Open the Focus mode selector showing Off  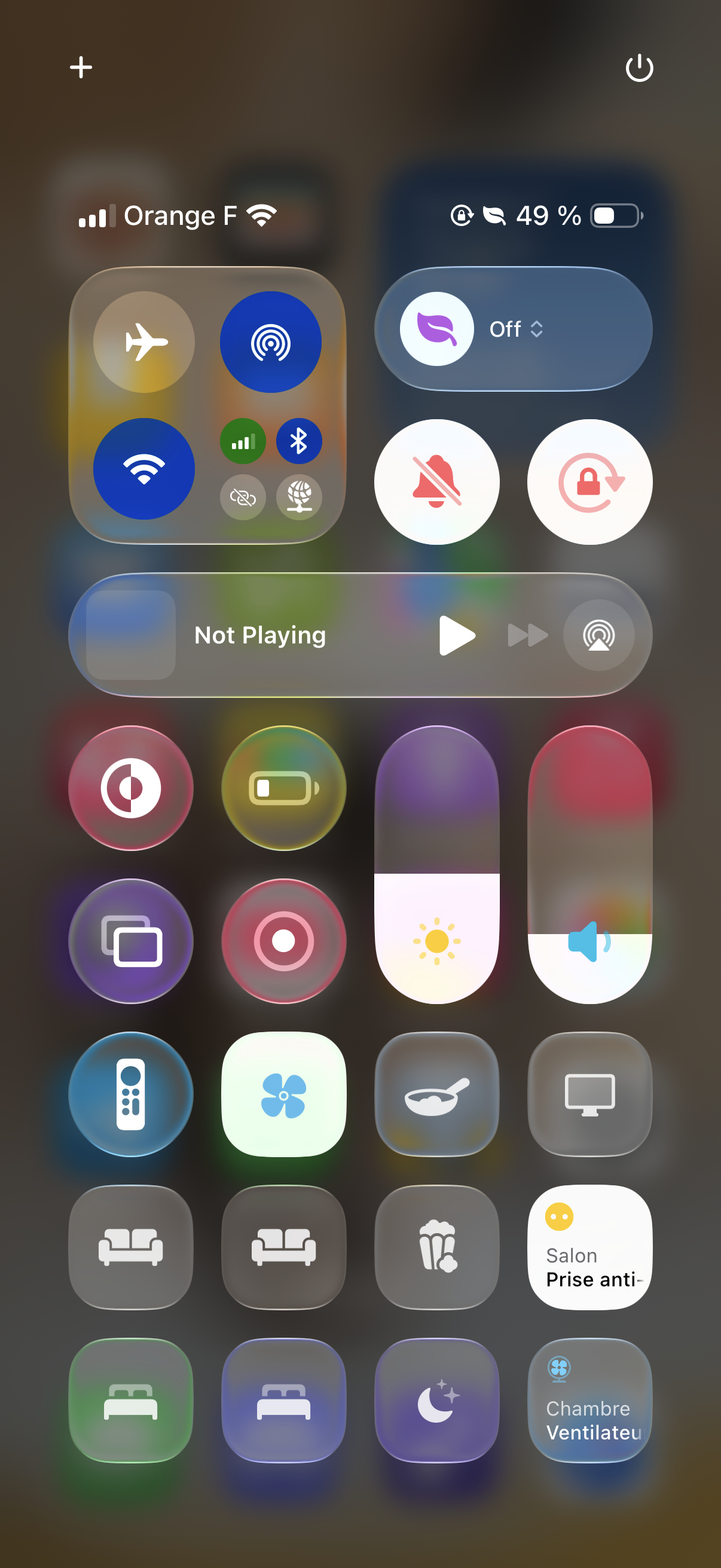514,330
